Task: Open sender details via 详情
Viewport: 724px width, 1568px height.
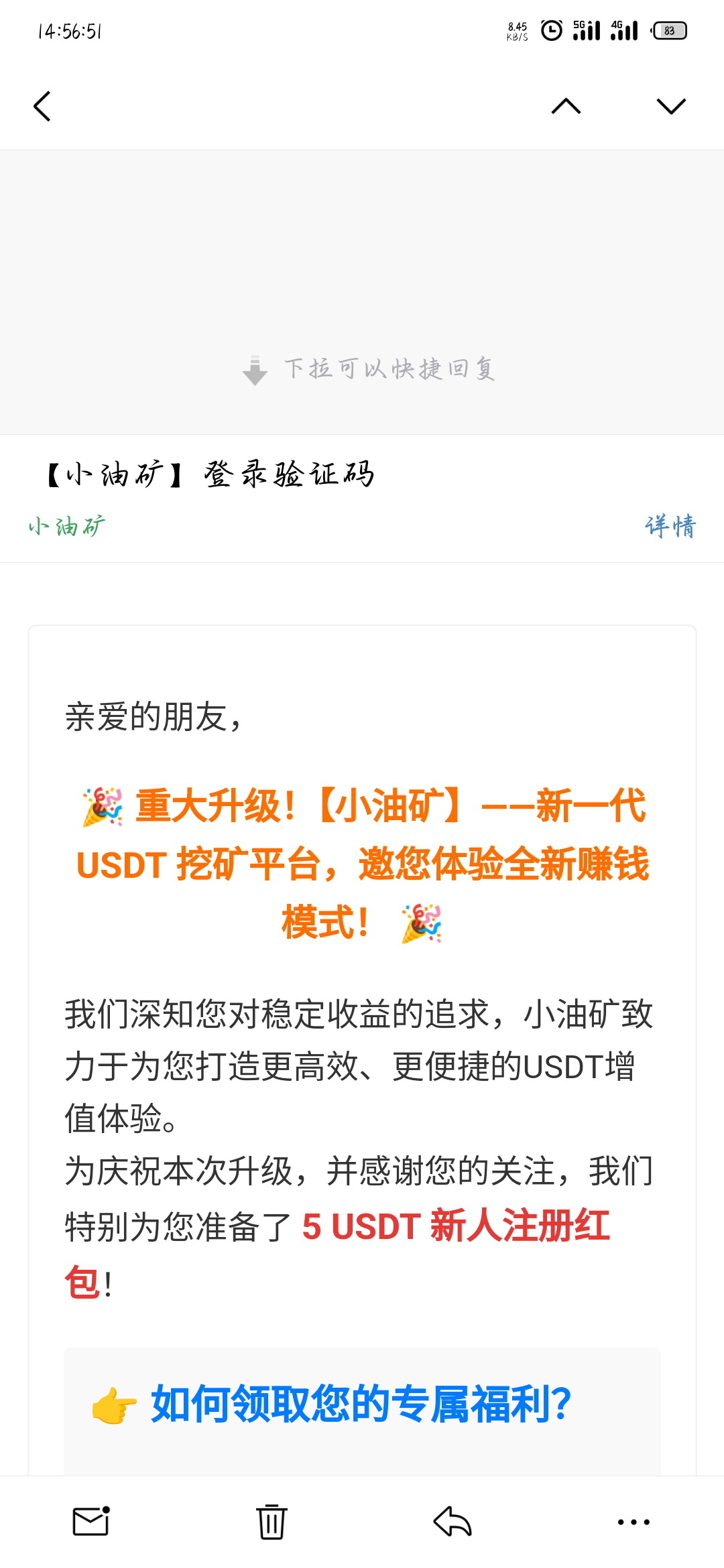Action: (670, 527)
